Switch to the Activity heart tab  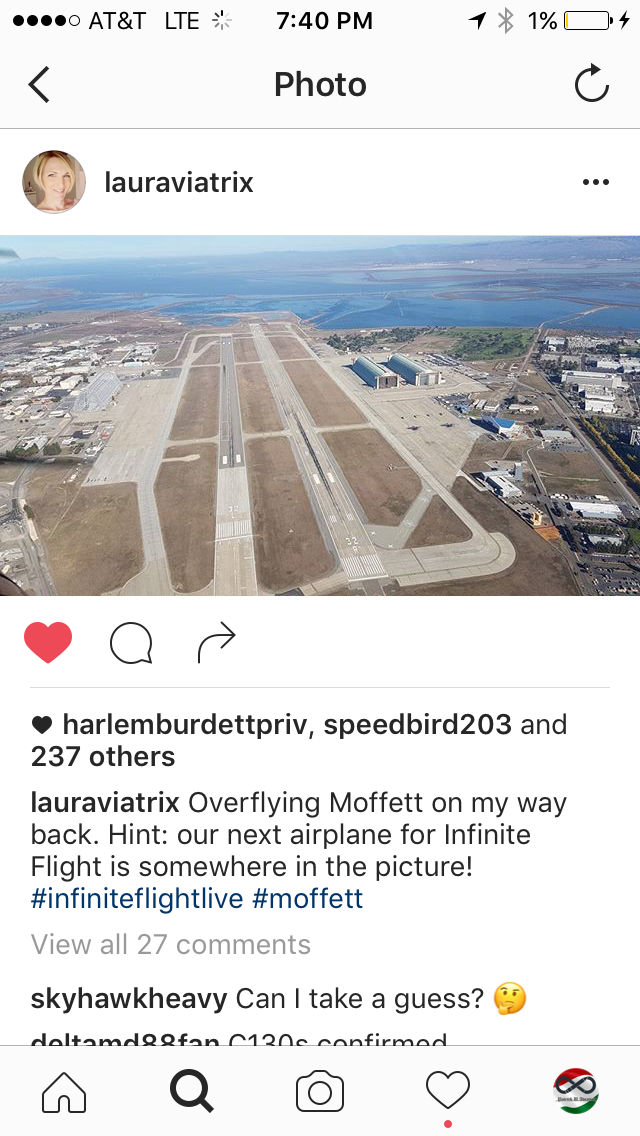(447, 1090)
